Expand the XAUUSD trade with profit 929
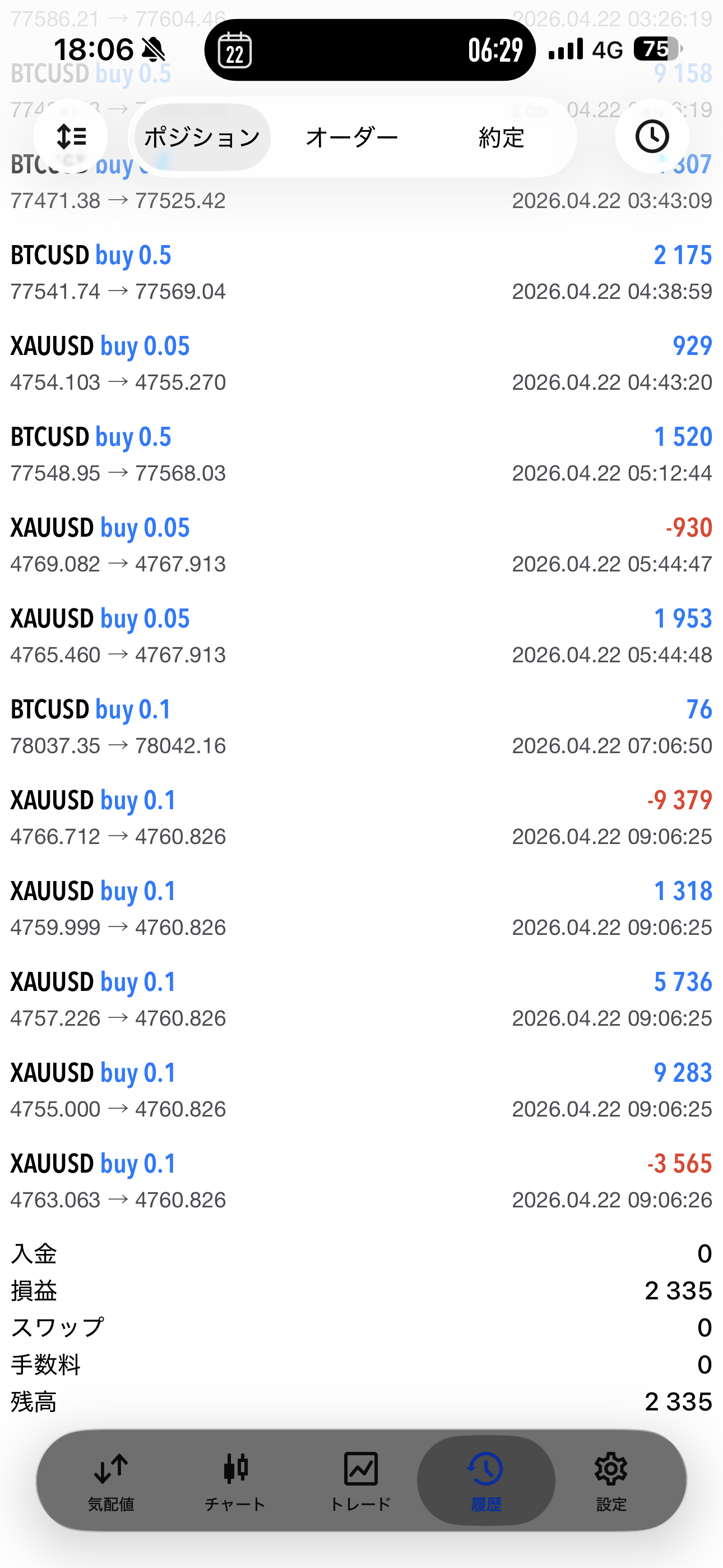723x1568 pixels. 361,363
